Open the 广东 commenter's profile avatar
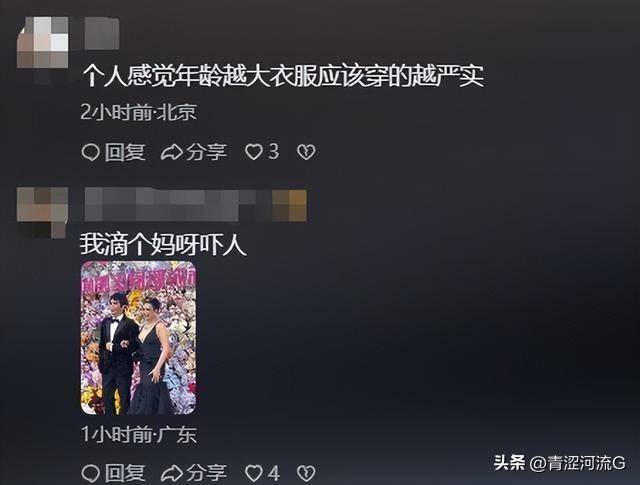The height and width of the screenshot is (485, 640). (43, 211)
